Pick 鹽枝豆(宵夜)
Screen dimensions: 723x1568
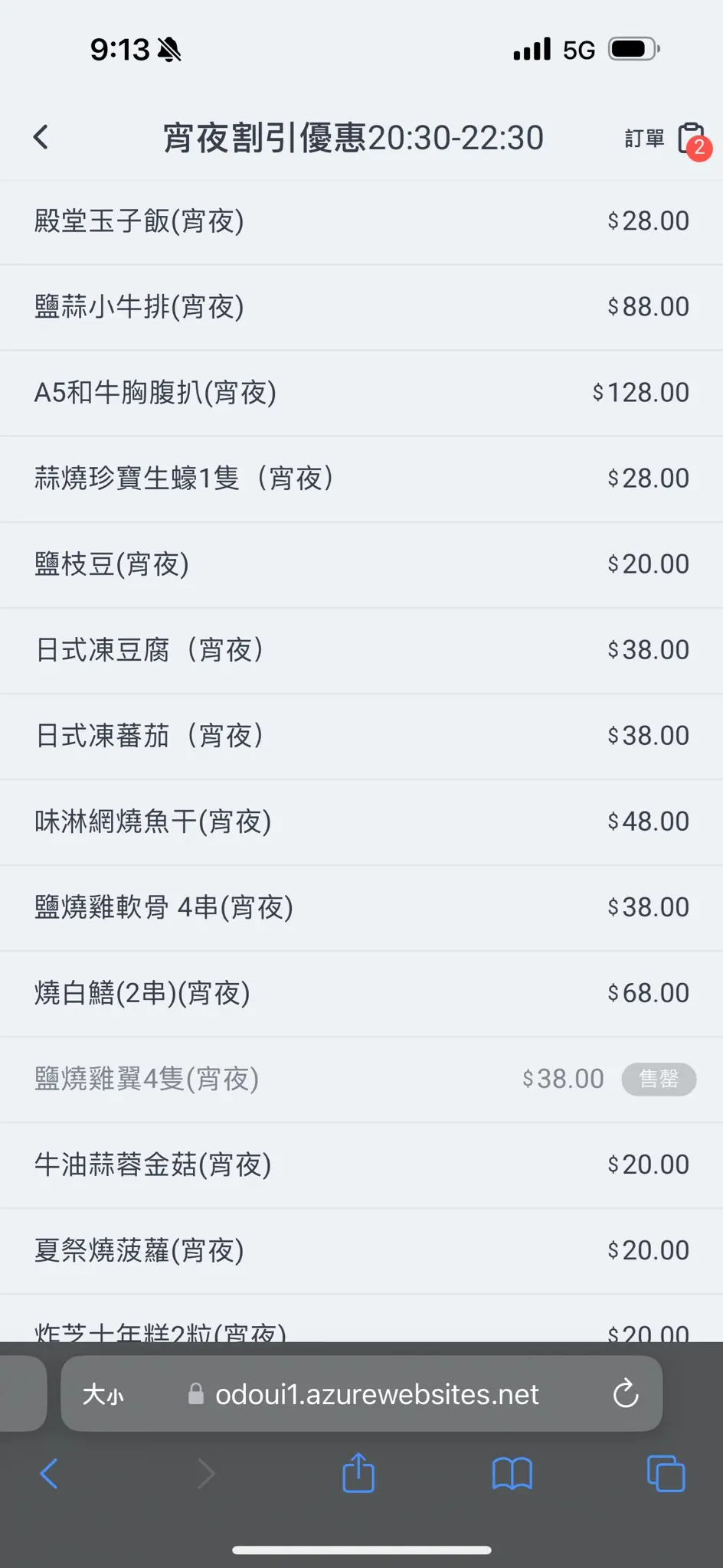(361, 565)
